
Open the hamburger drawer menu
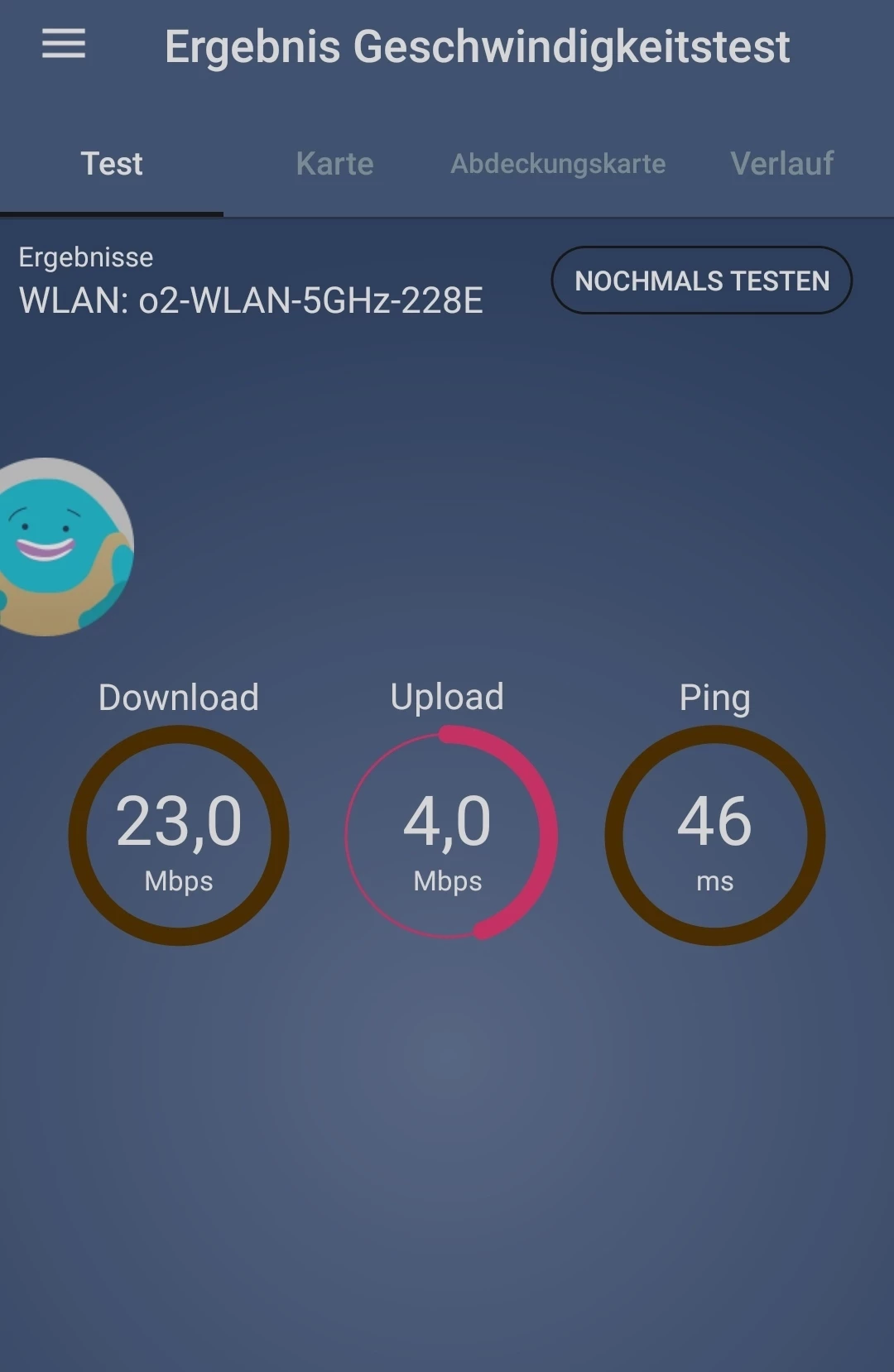point(64,44)
